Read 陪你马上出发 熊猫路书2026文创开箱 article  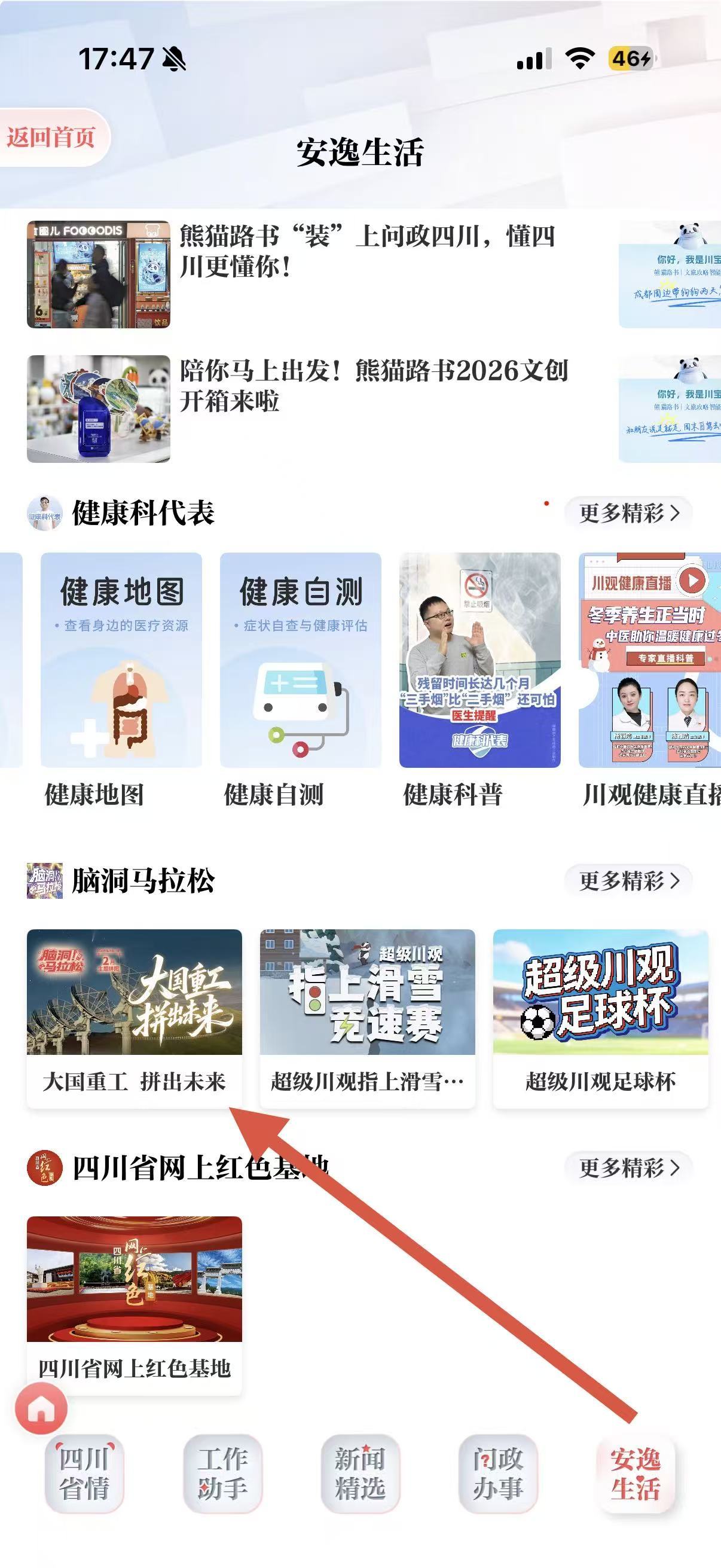[x=372, y=386]
